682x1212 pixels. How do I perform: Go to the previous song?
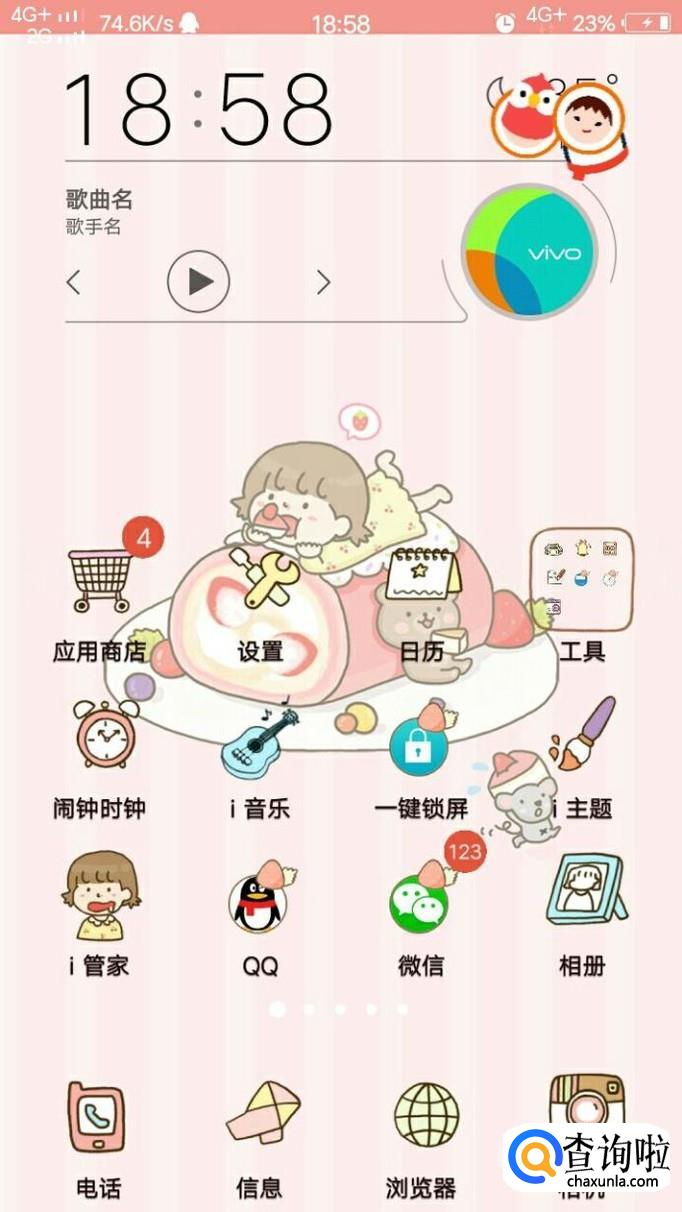(x=73, y=283)
